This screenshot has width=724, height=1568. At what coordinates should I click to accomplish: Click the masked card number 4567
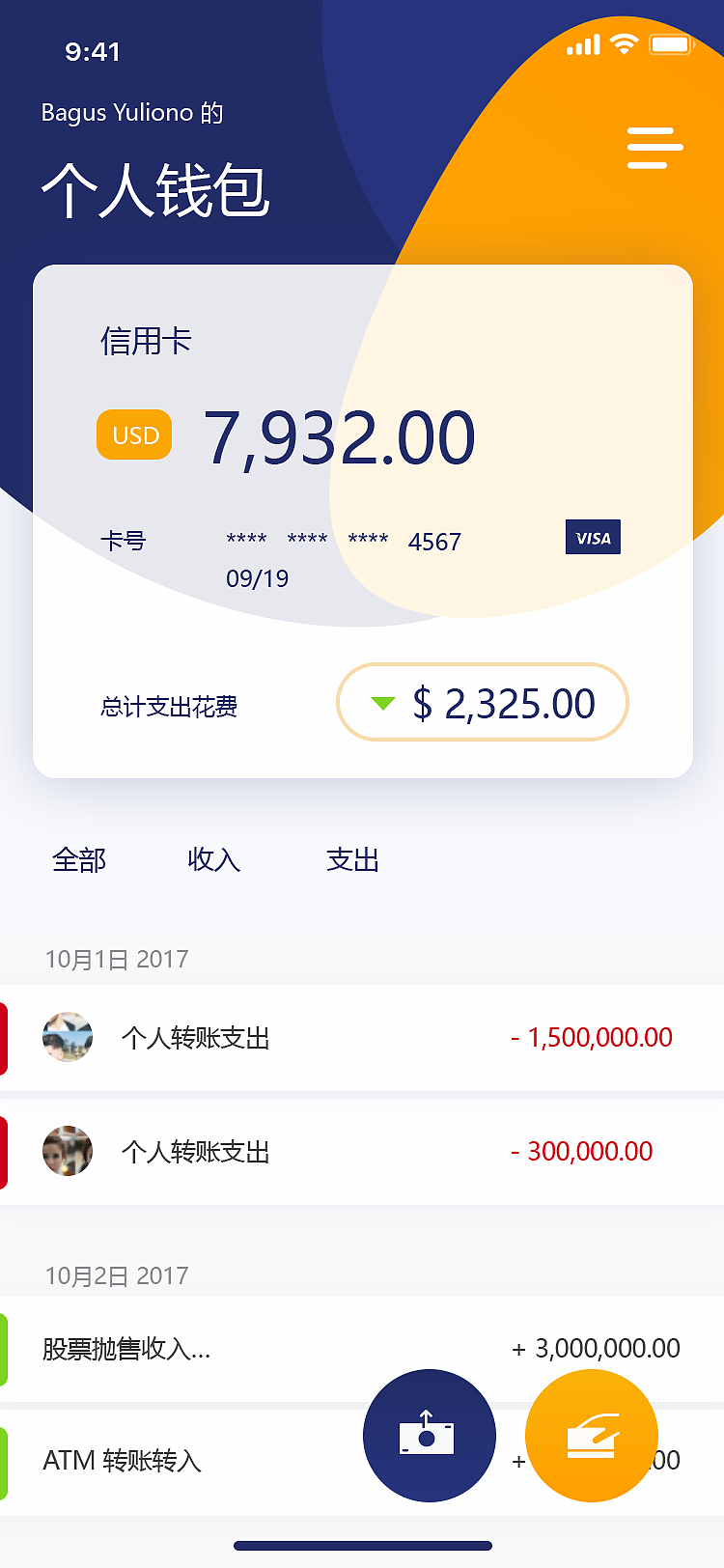435,542
